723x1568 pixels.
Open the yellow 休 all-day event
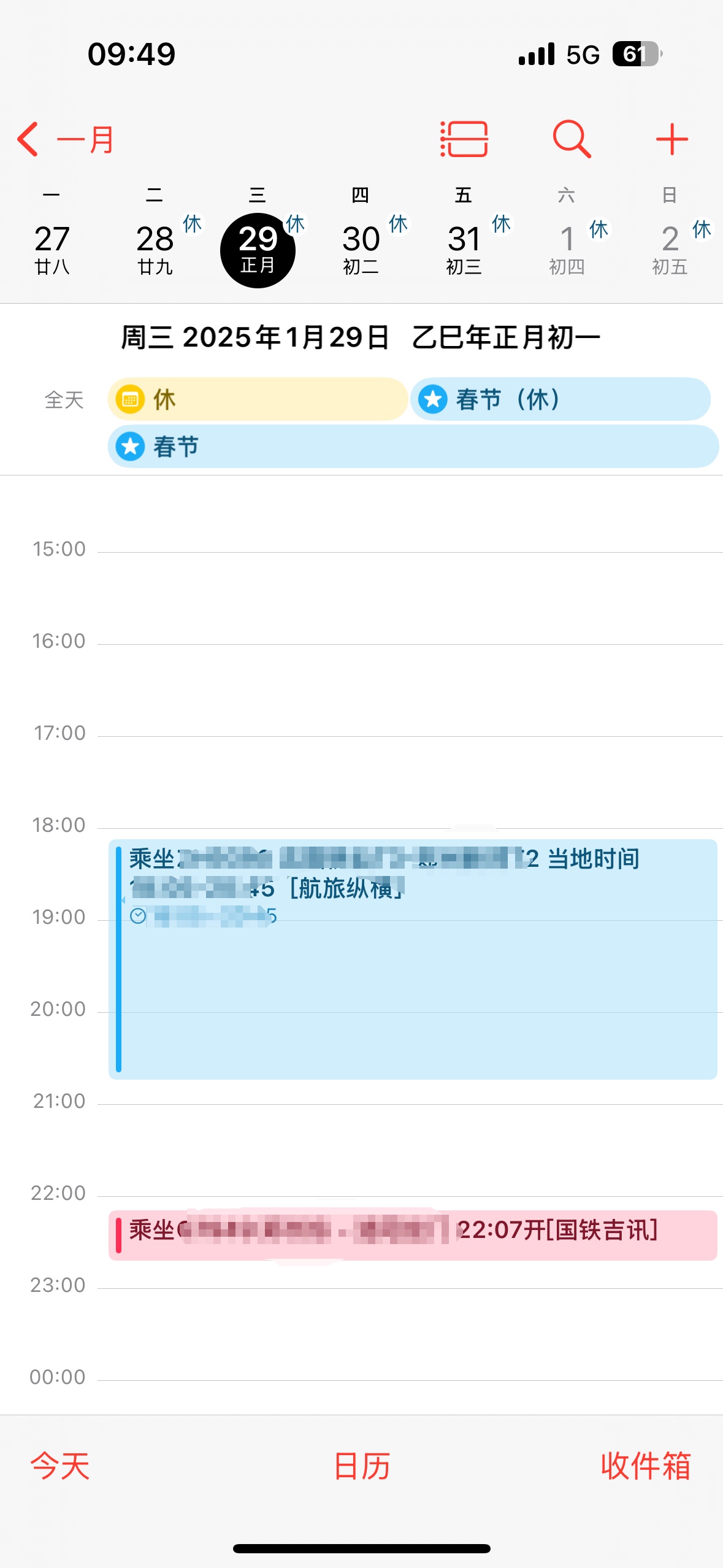[258, 399]
